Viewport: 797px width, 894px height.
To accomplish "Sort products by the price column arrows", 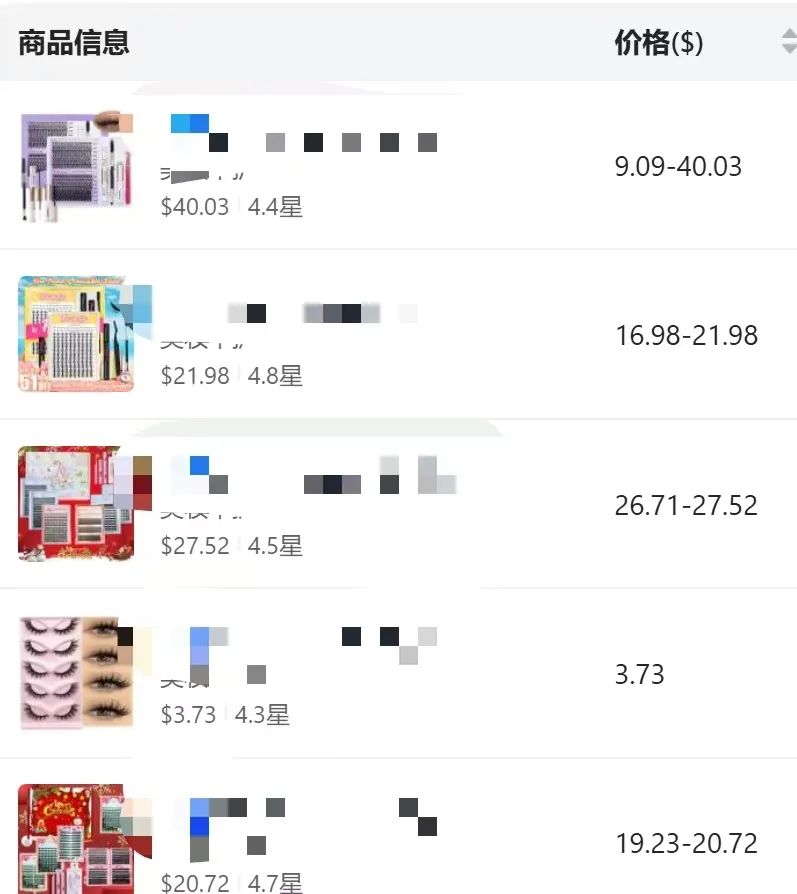I will click(x=787, y=42).
